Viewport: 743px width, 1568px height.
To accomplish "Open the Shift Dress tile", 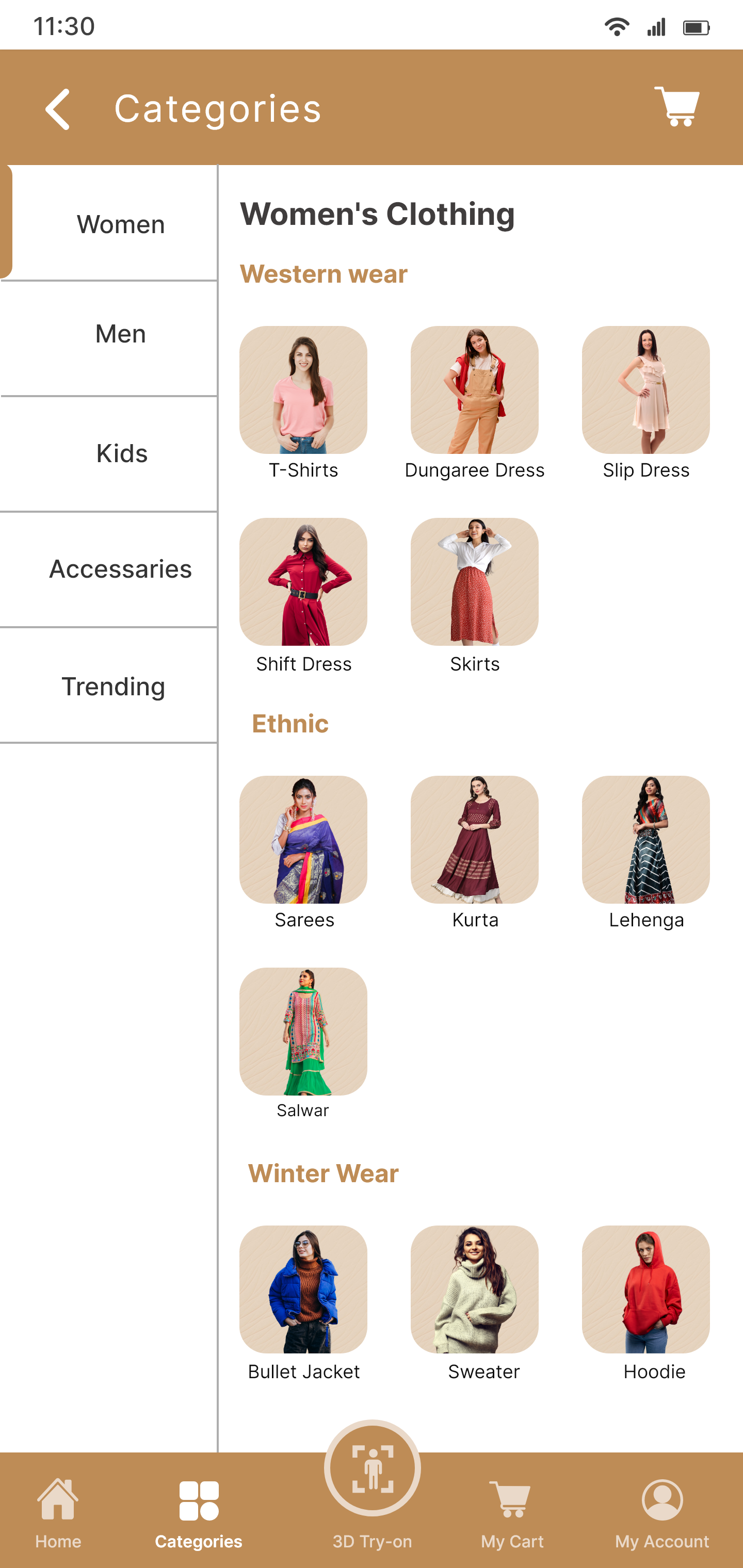I will 303,582.
